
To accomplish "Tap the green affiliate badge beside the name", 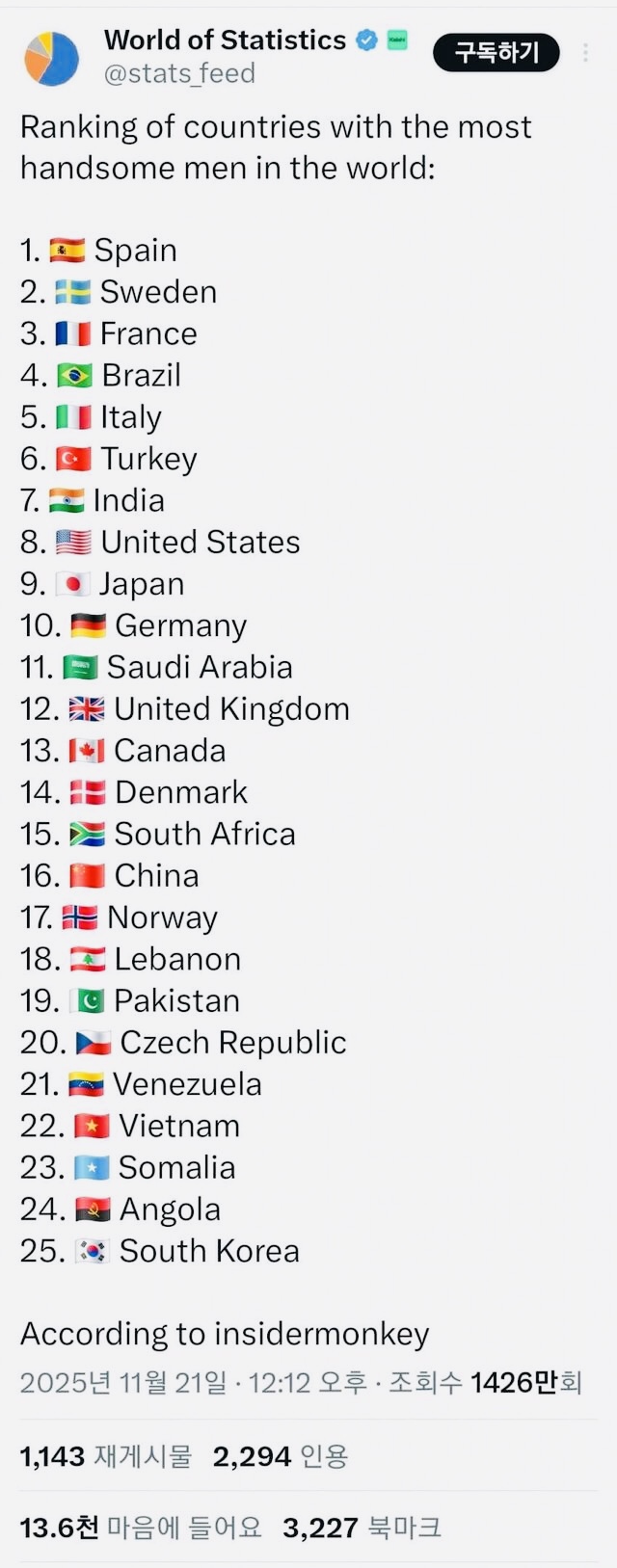I will (x=397, y=40).
